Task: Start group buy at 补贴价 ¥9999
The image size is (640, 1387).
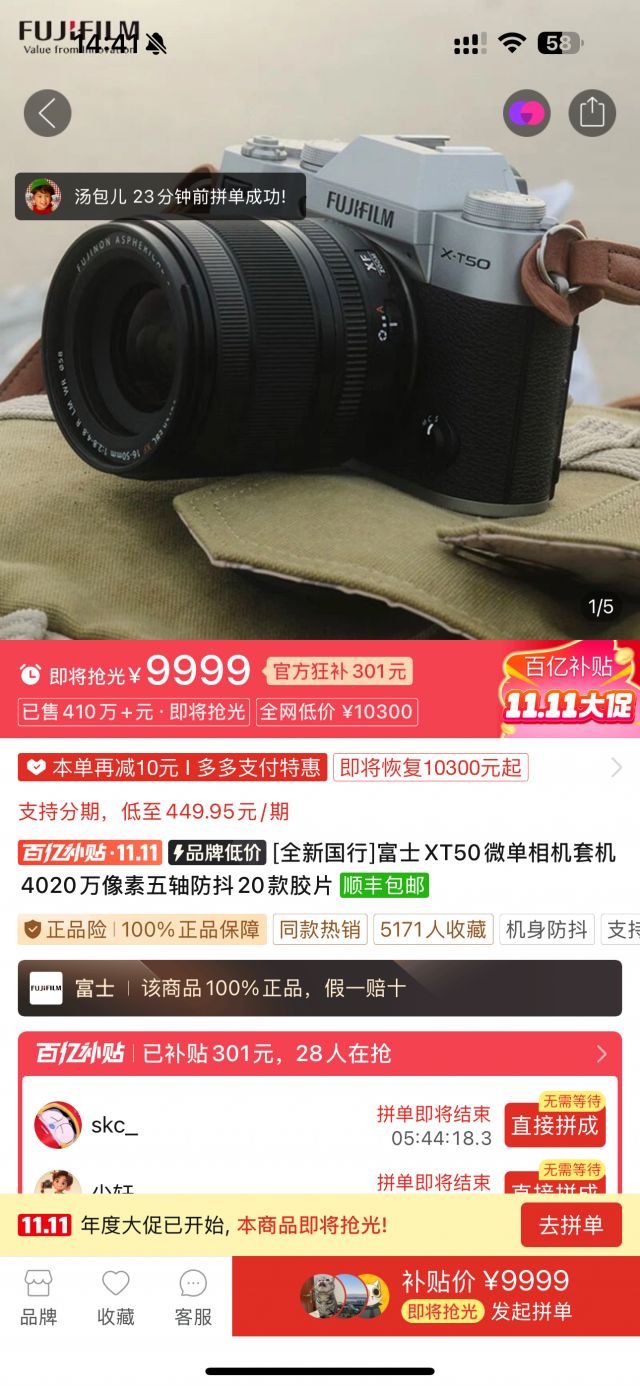Action: coord(485,1295)
